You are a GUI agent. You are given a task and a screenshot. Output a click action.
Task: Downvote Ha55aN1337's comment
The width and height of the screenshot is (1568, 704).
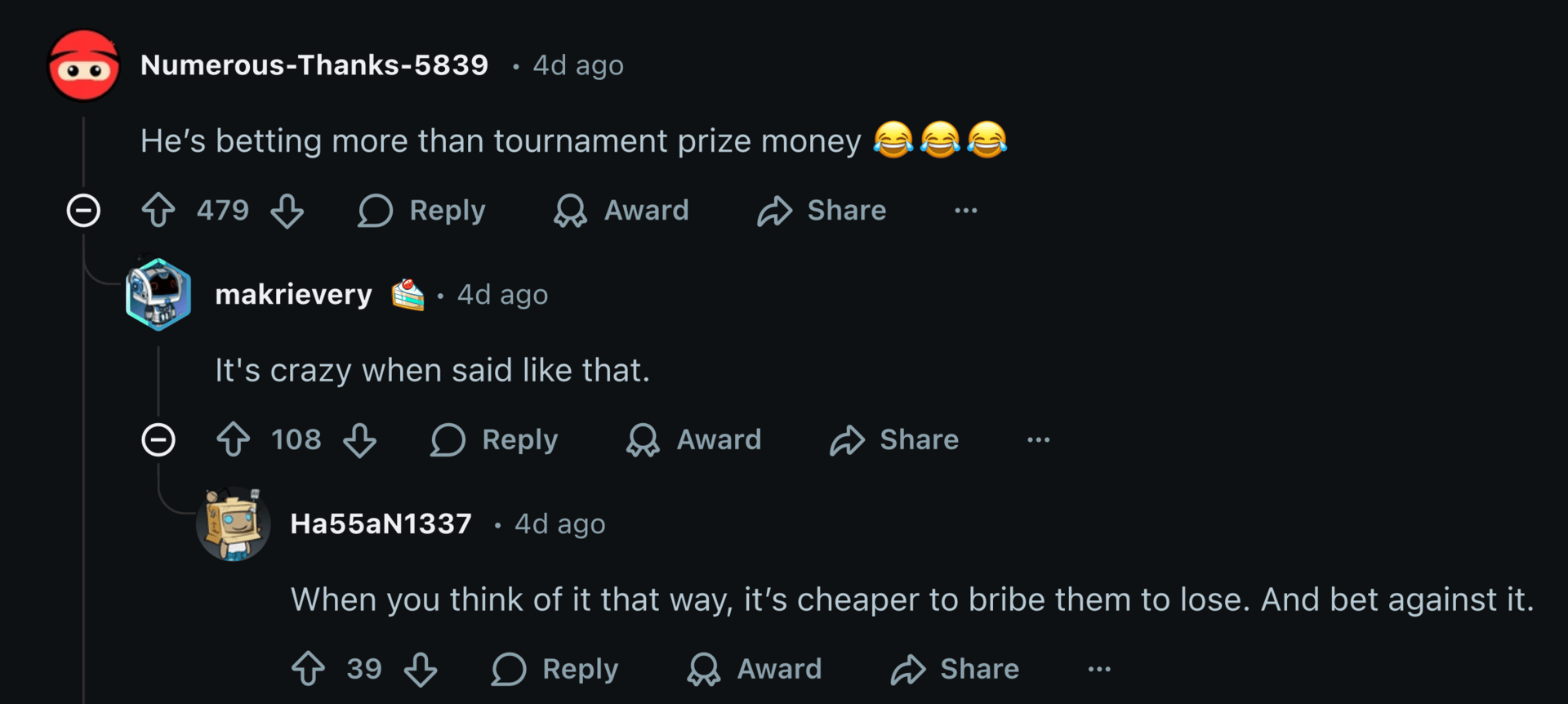[421, 670]
